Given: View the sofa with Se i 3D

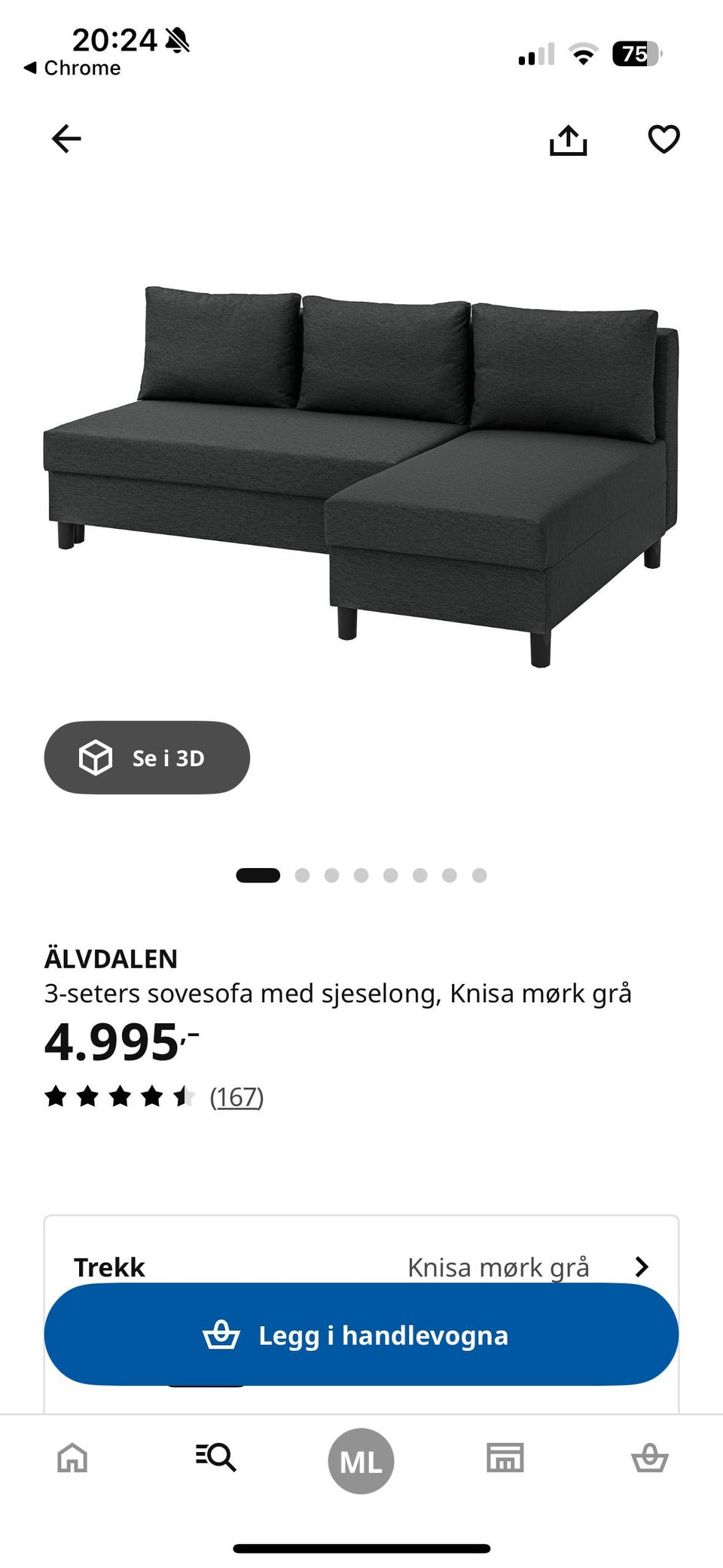Looking at the screenshot, I should 147,757.
